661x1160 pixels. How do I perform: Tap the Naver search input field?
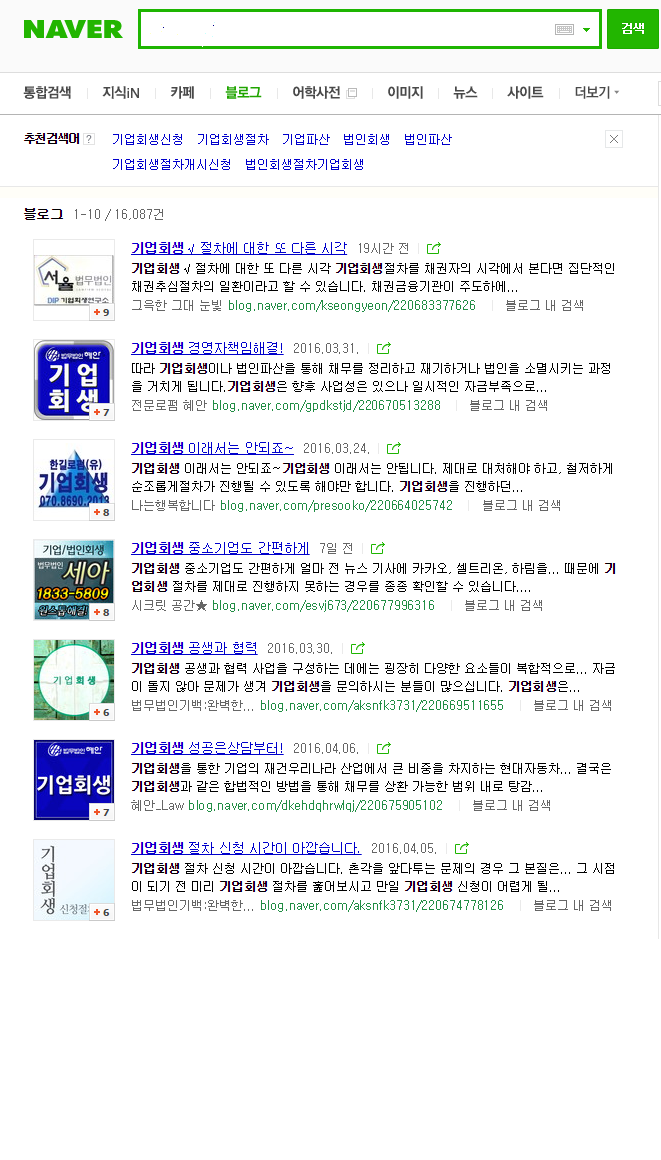pyautogui.click(x=345, y=29)
